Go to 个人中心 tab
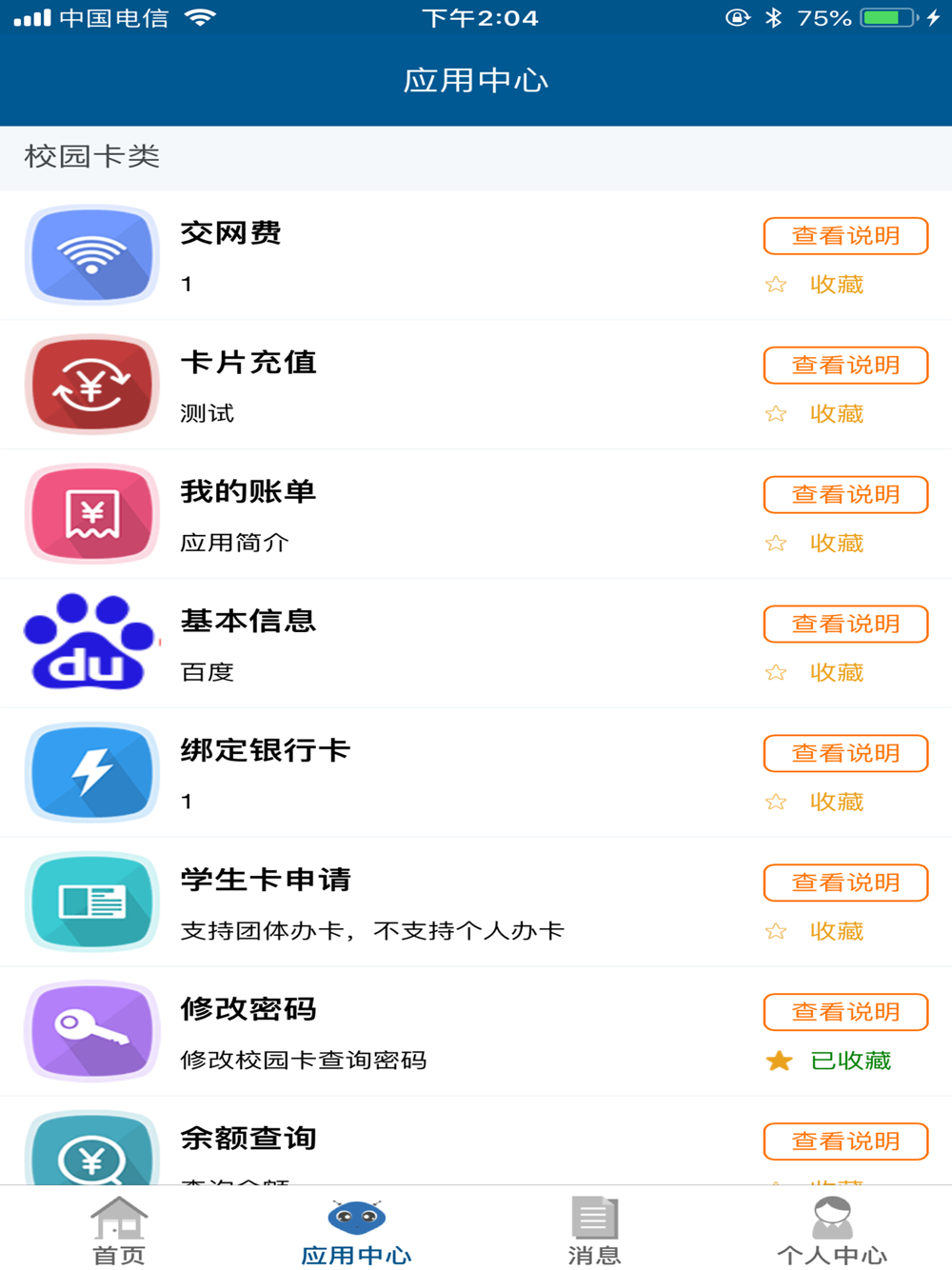952x1270 pixels. point(832,1230)
